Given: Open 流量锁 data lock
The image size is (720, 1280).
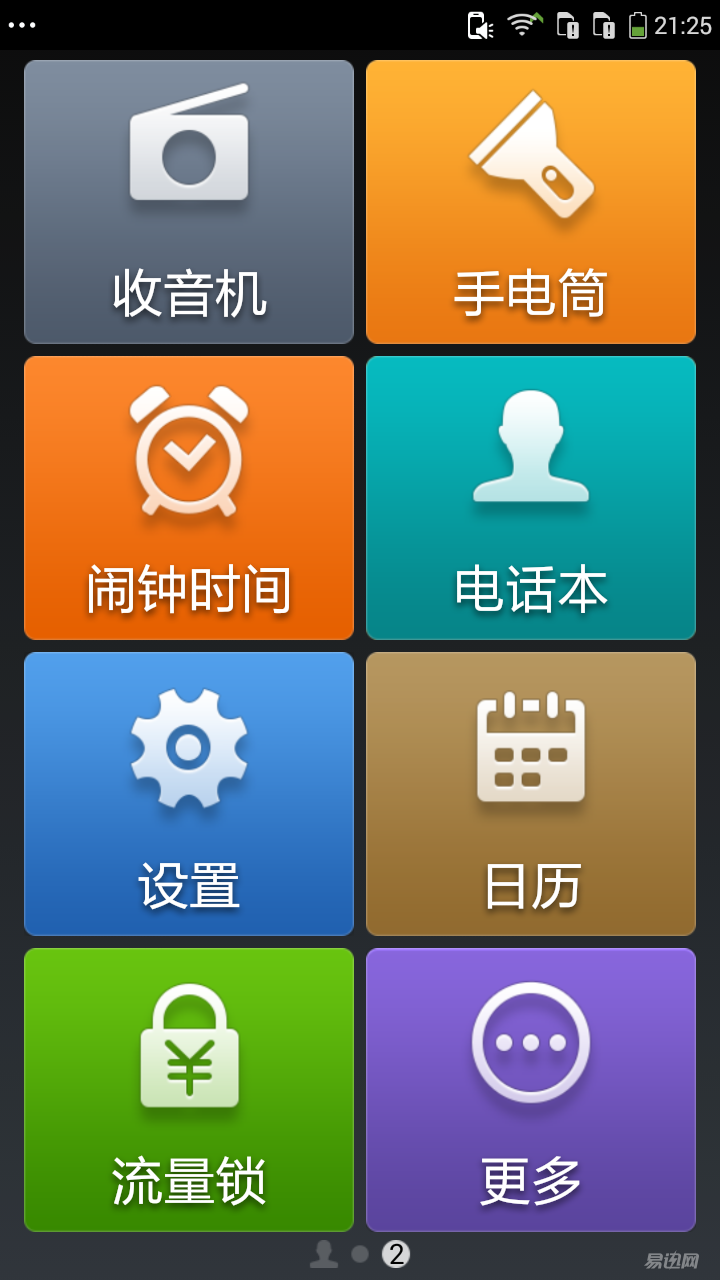Looking at the screenshot, I should [x=189, y=1090].
